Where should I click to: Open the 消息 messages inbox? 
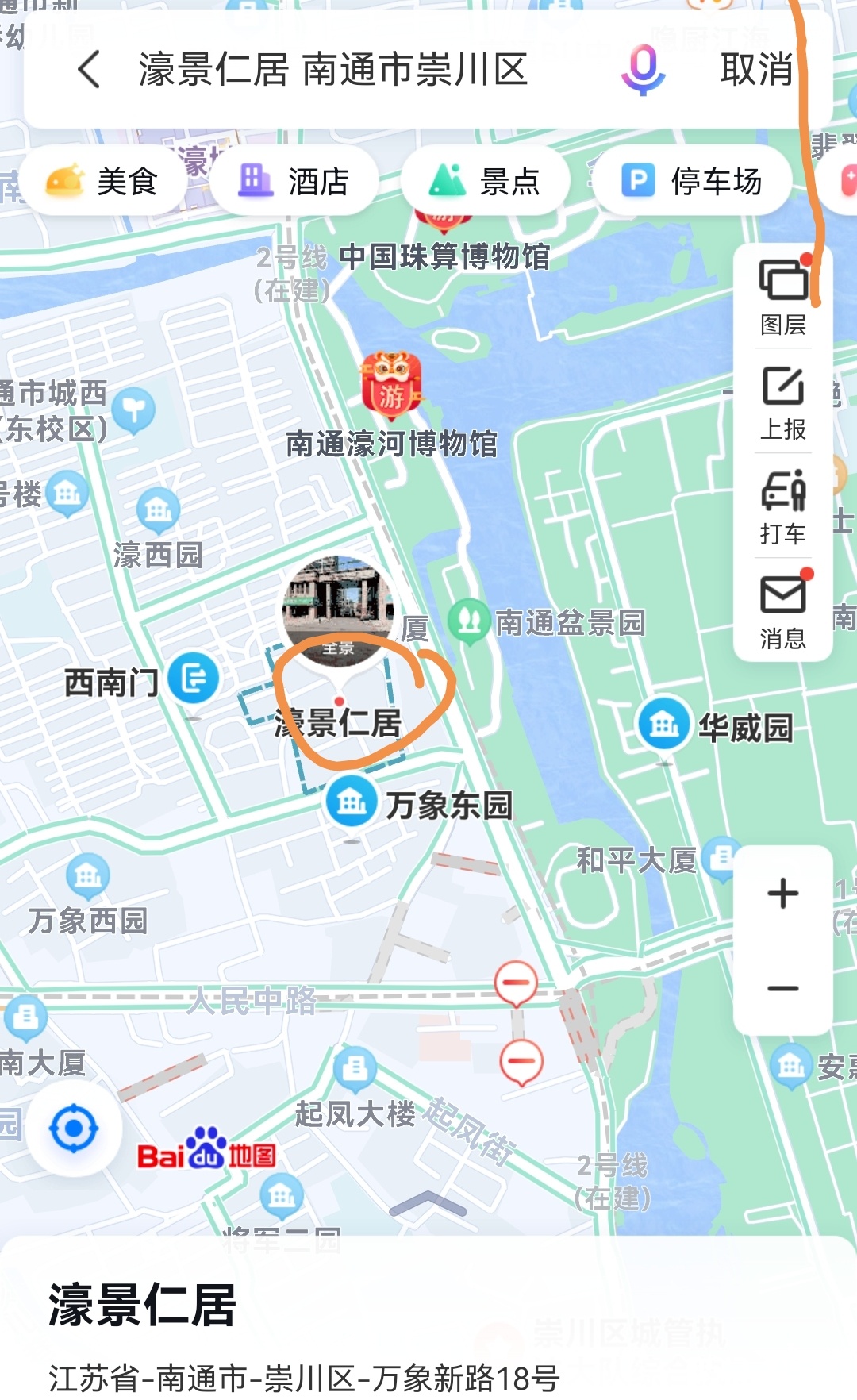click(x=783, y=610)
